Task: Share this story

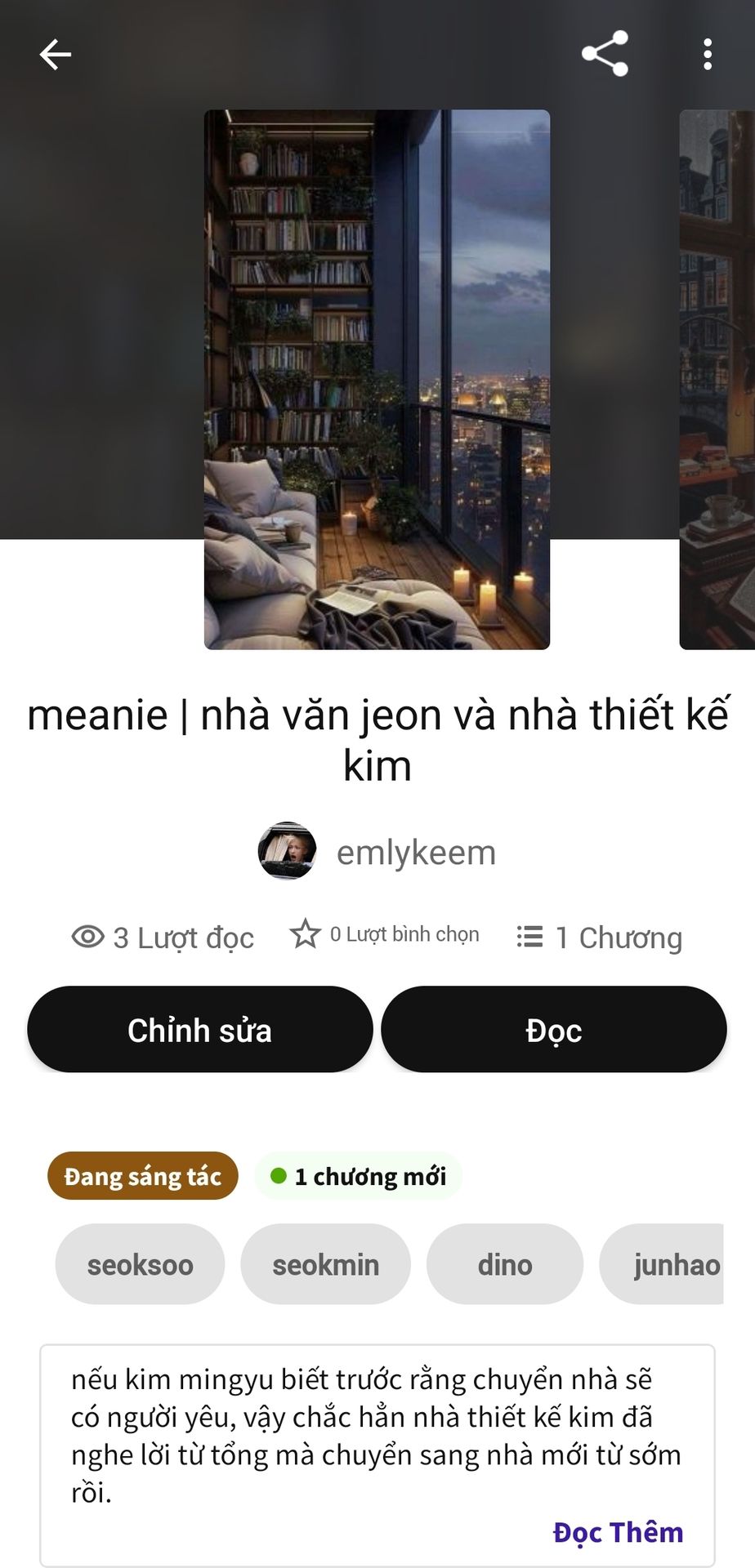Action: [605, 54]
